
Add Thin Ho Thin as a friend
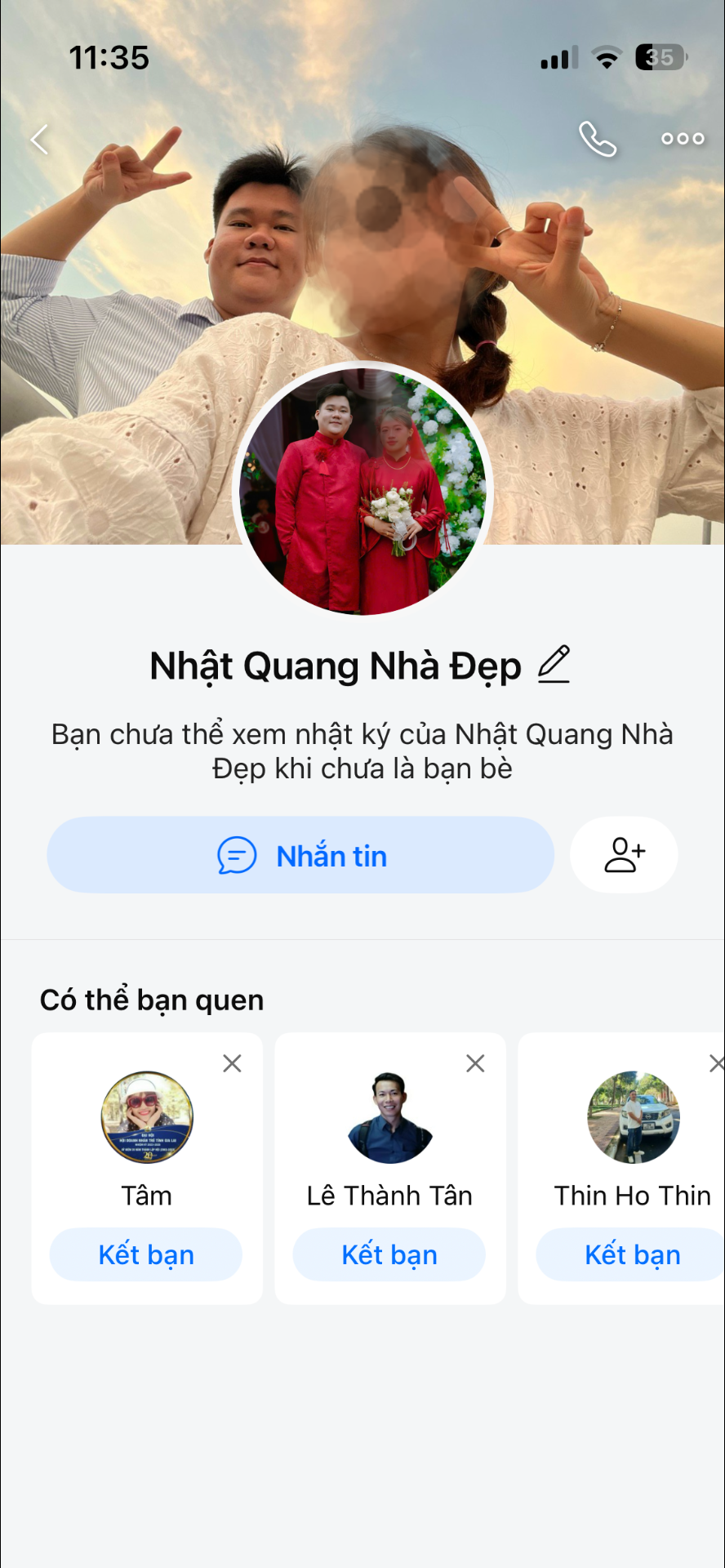pos(631,1254)
